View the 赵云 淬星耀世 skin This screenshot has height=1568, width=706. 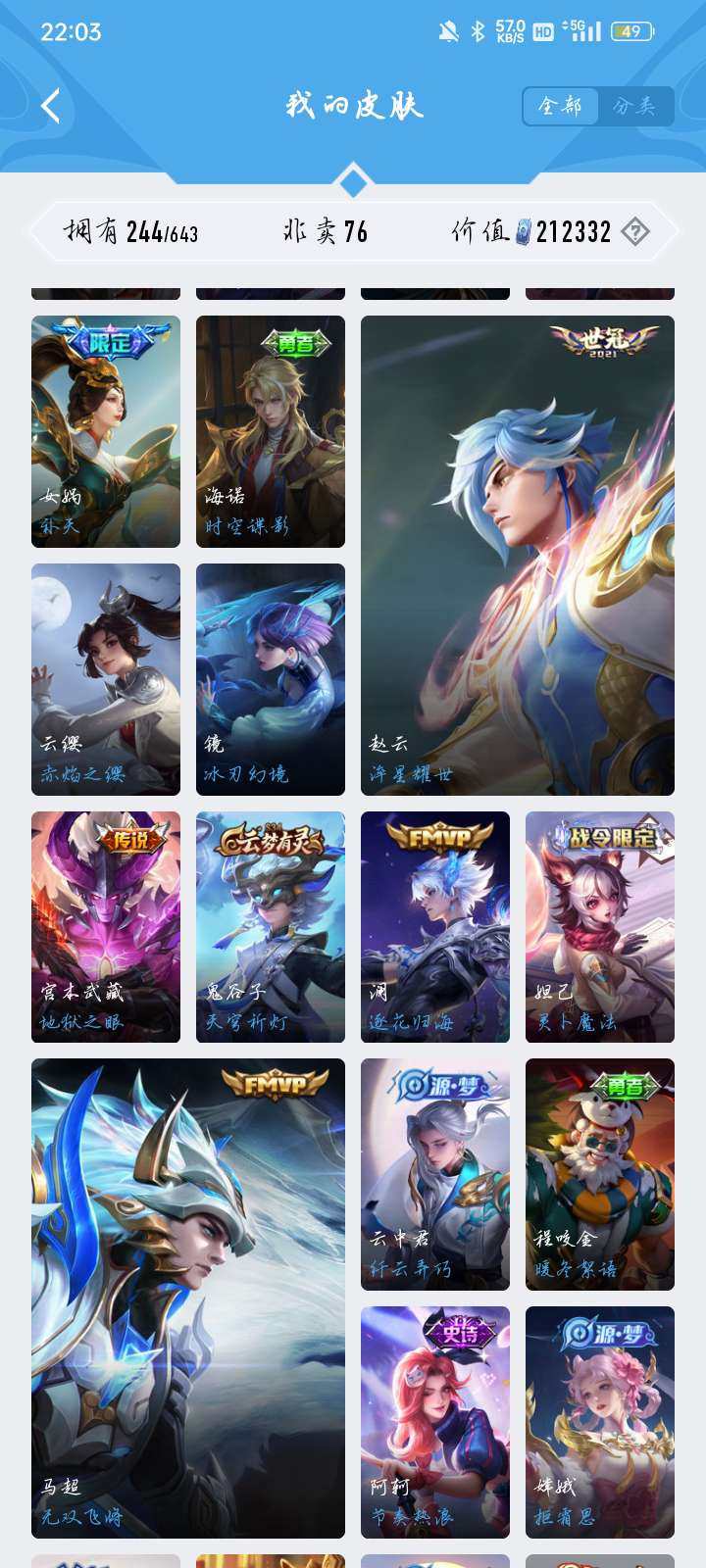tap(518, 555)
